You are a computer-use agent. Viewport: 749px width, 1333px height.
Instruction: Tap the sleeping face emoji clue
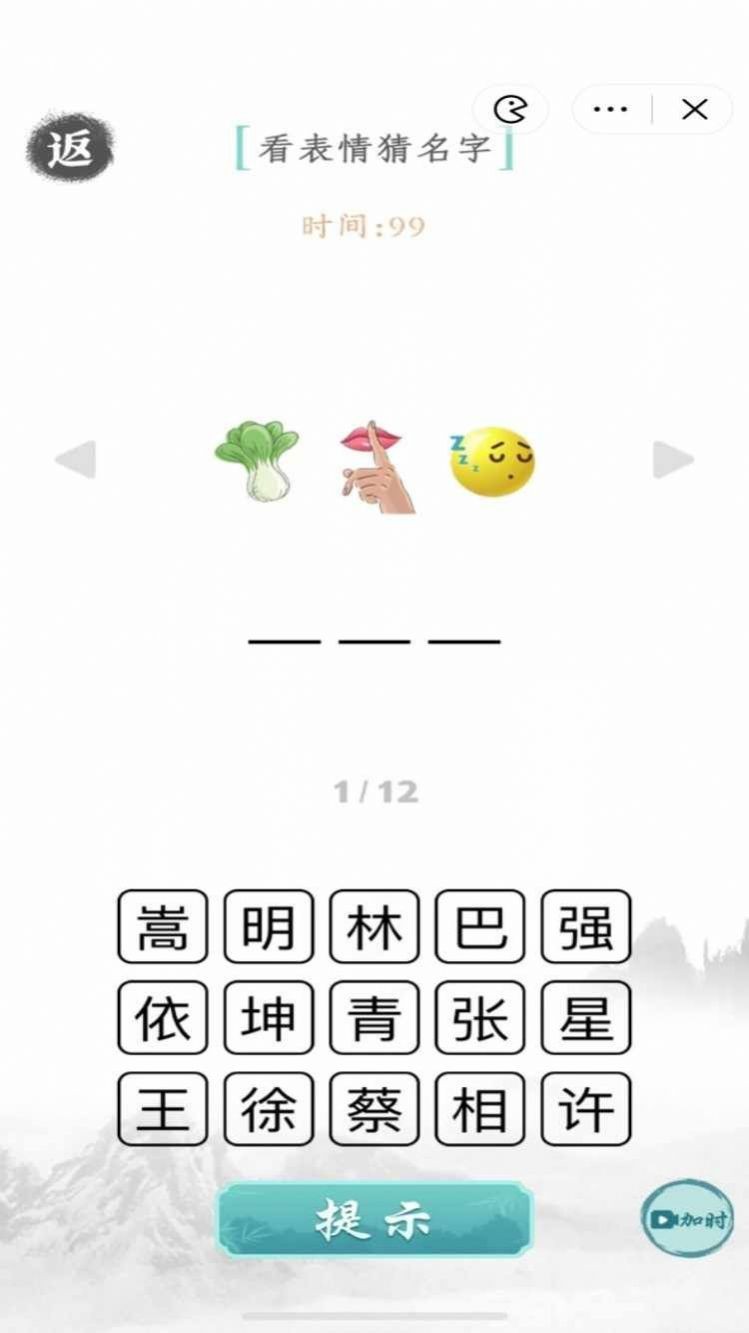click(x=492, y=460)
